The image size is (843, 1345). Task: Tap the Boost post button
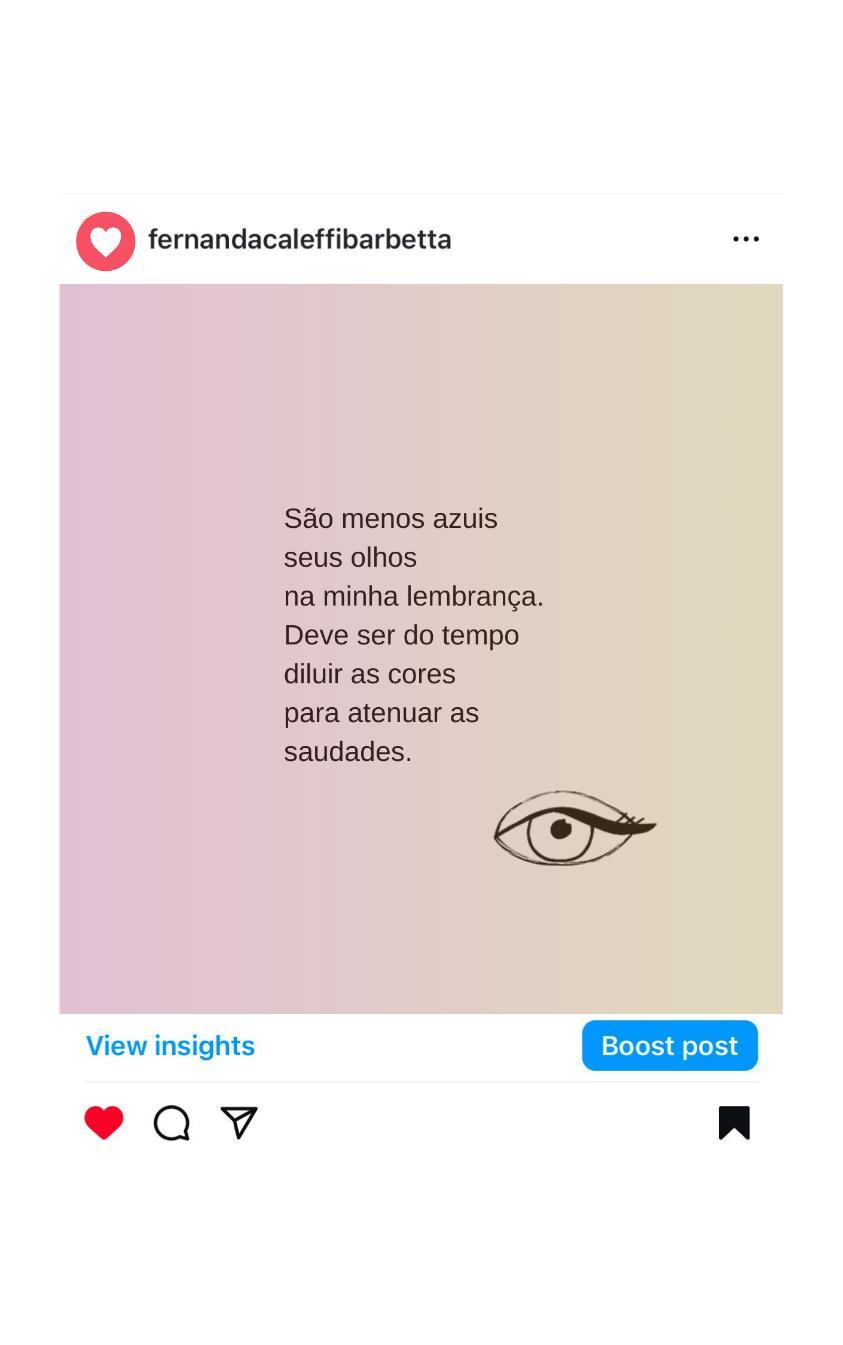pyautogui.click(x=669, y=1045)
